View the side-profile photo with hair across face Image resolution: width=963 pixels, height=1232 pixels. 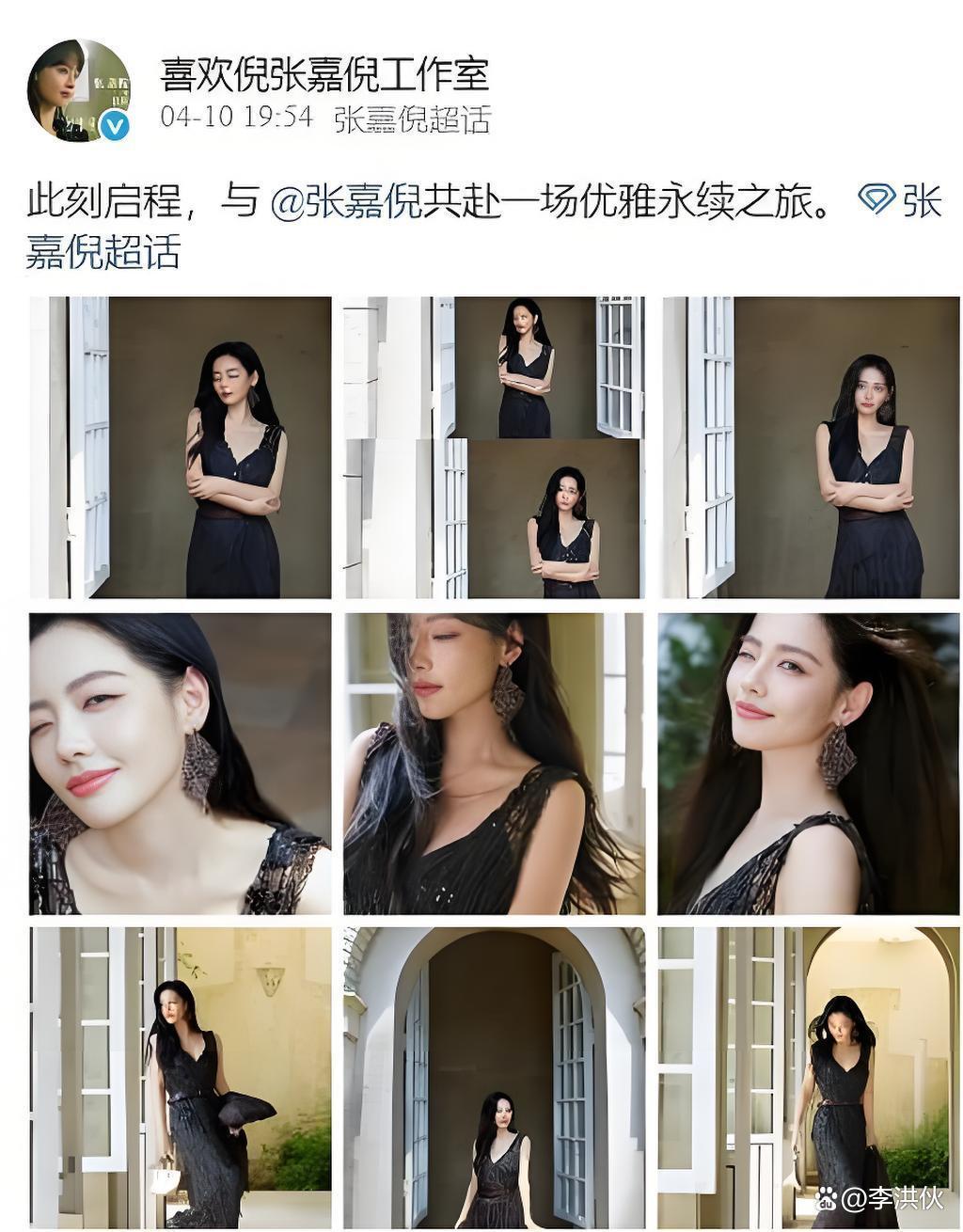point(494,764)
